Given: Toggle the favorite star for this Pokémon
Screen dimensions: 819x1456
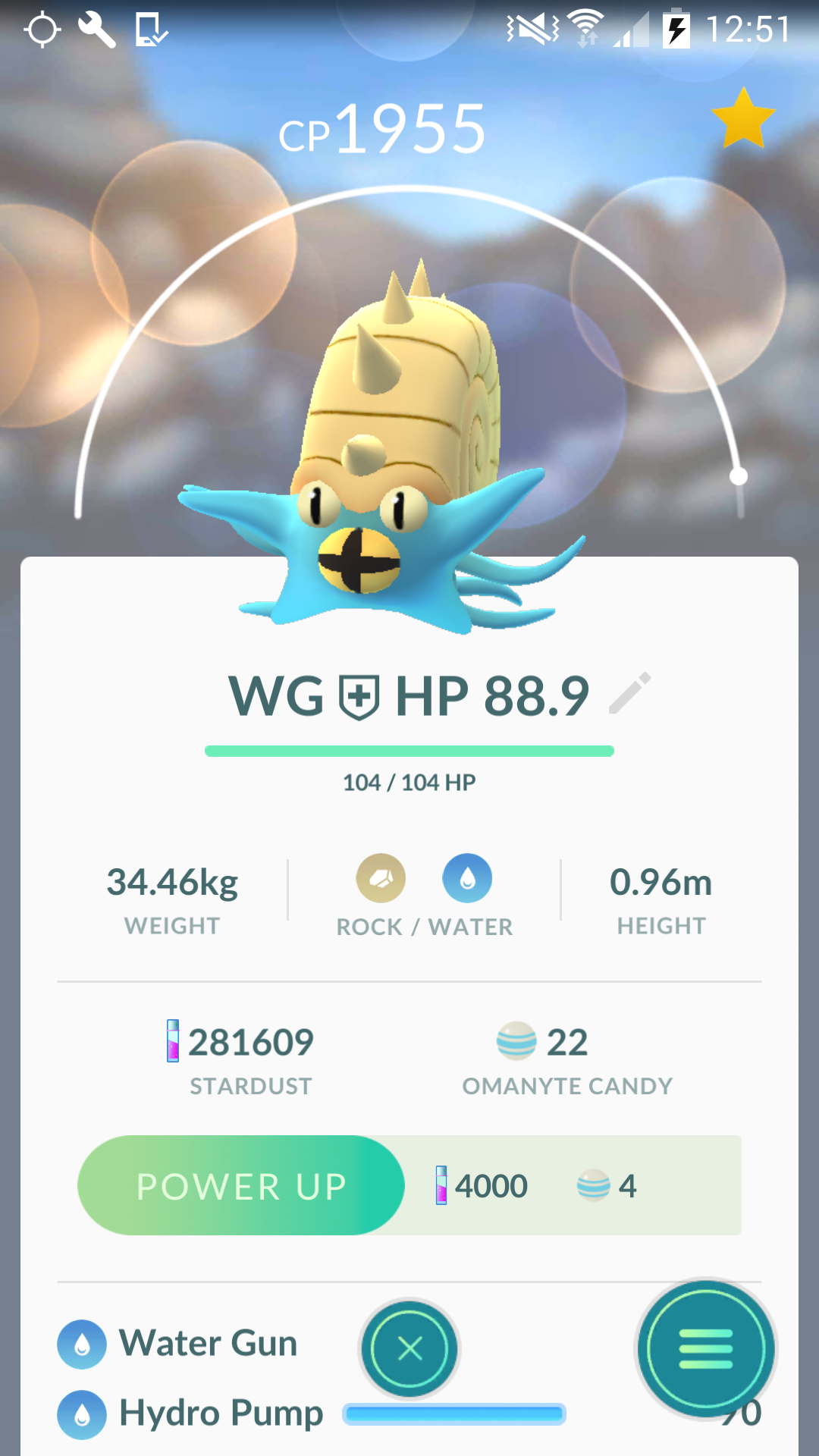Looking at the screenshot, I should point(743,118).
